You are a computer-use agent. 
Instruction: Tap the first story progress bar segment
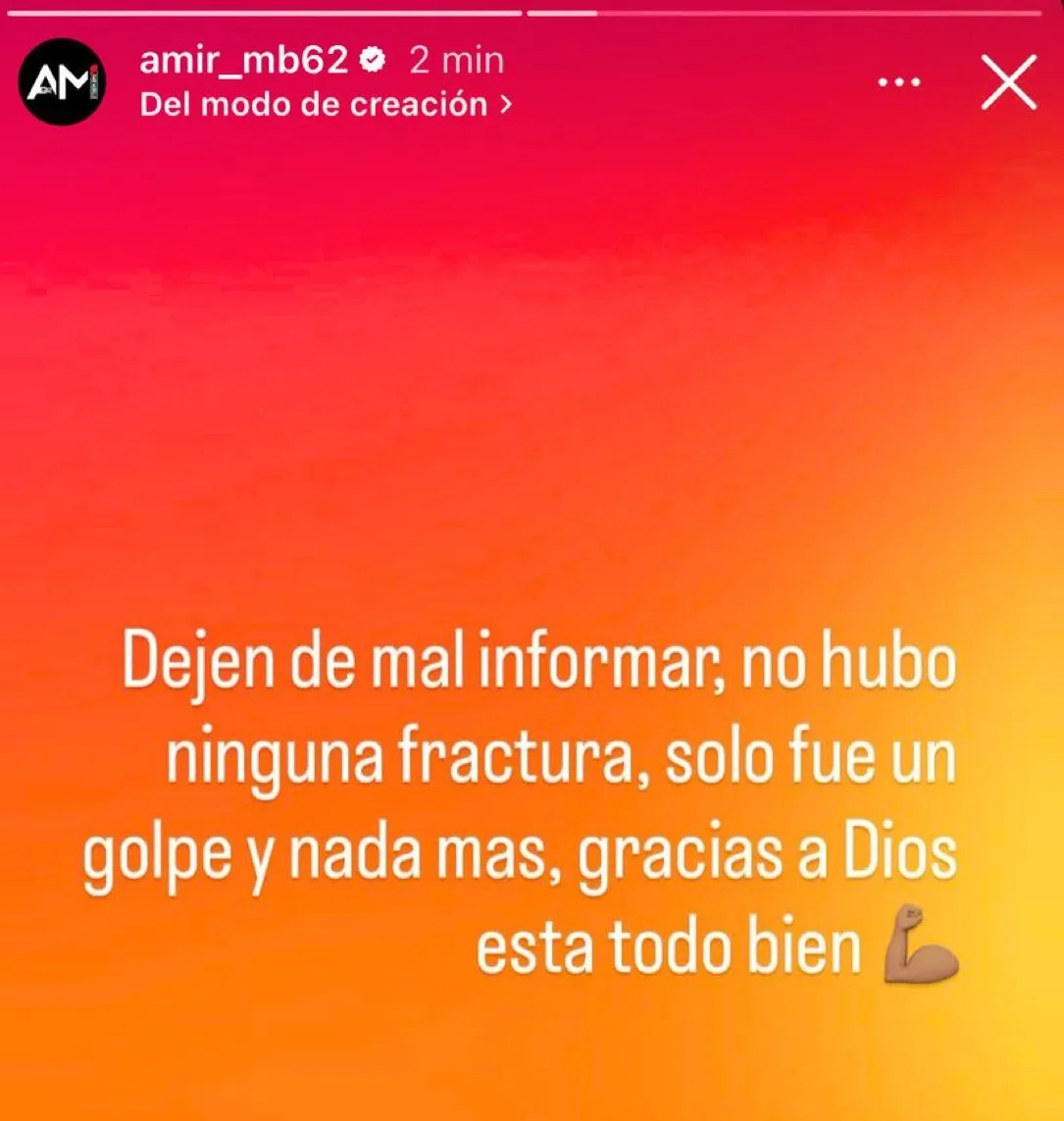(x=265, y=14)
